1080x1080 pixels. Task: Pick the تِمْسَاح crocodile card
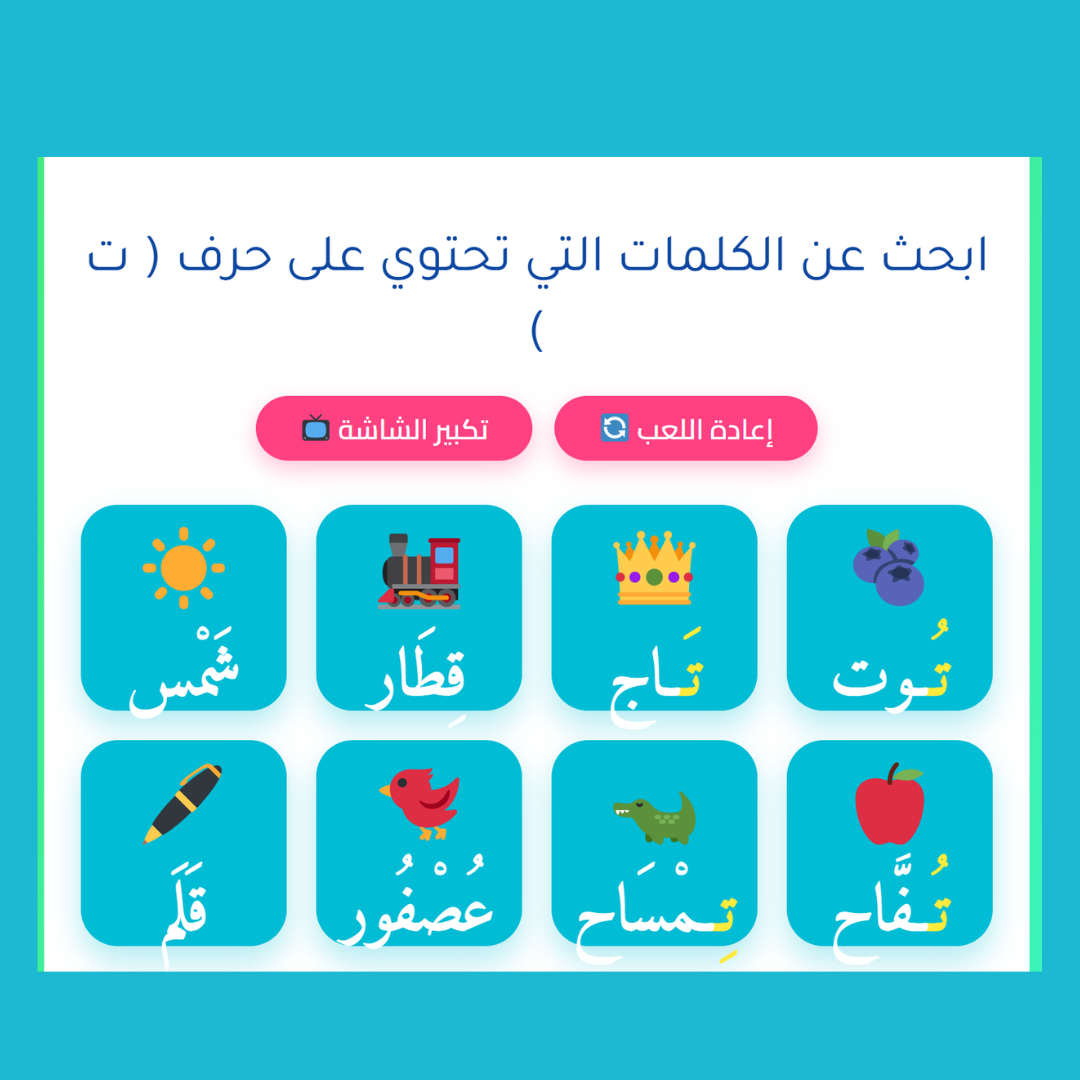point(654,843)
